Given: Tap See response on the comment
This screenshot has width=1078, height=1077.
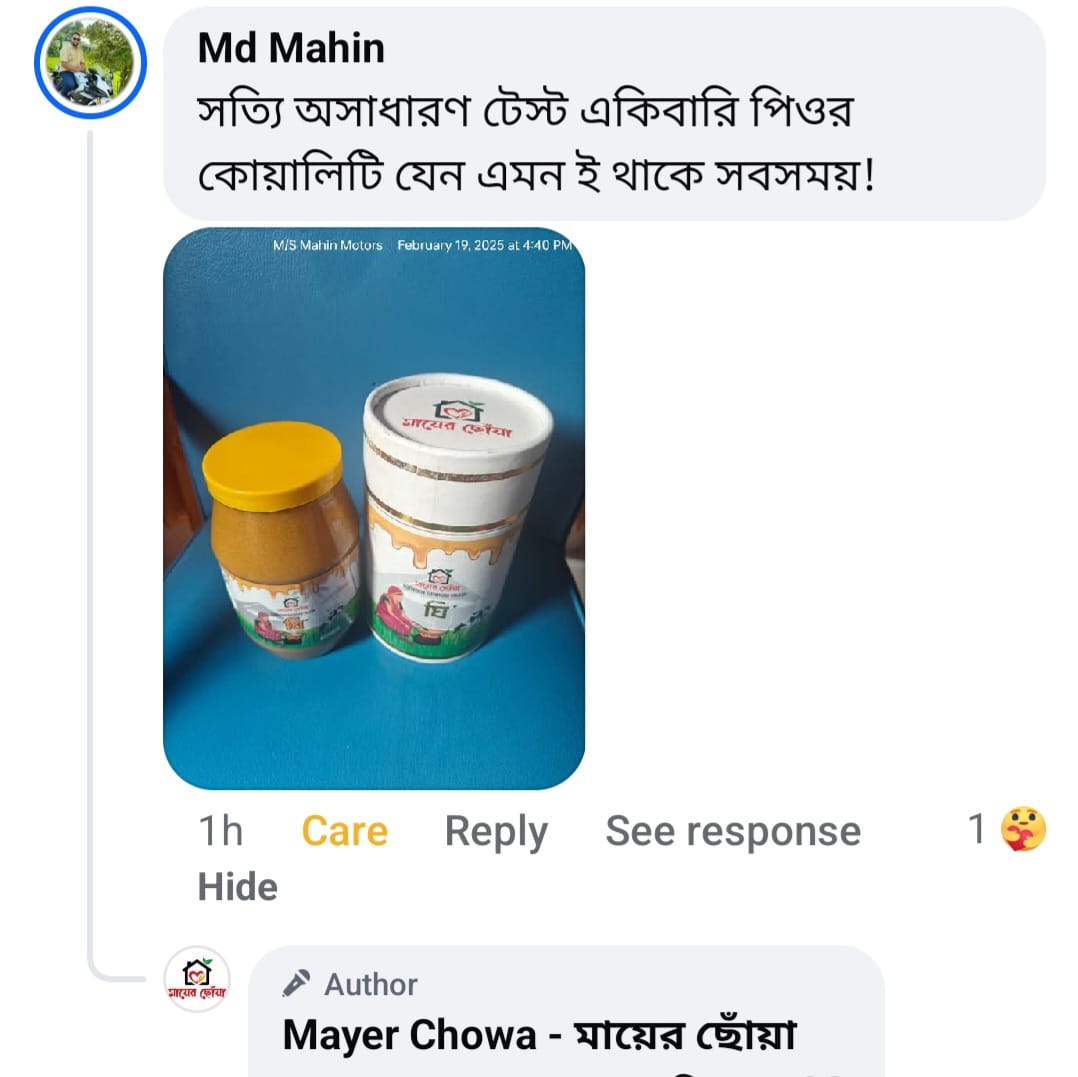Looking at the screenshot, I should pyautogui.click(x=733, y=831).
